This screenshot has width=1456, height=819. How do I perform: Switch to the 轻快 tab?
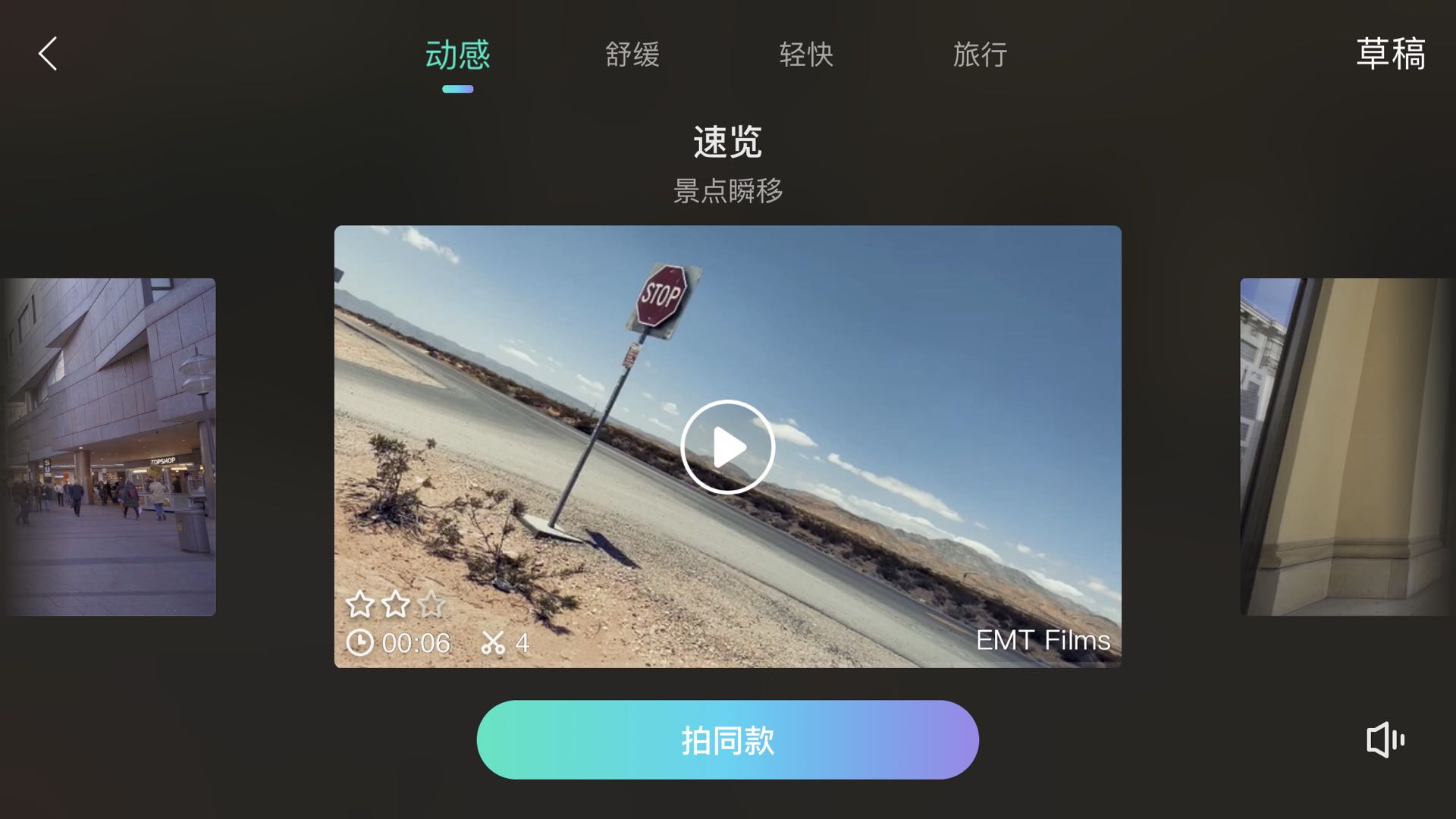tap(806, 55)
